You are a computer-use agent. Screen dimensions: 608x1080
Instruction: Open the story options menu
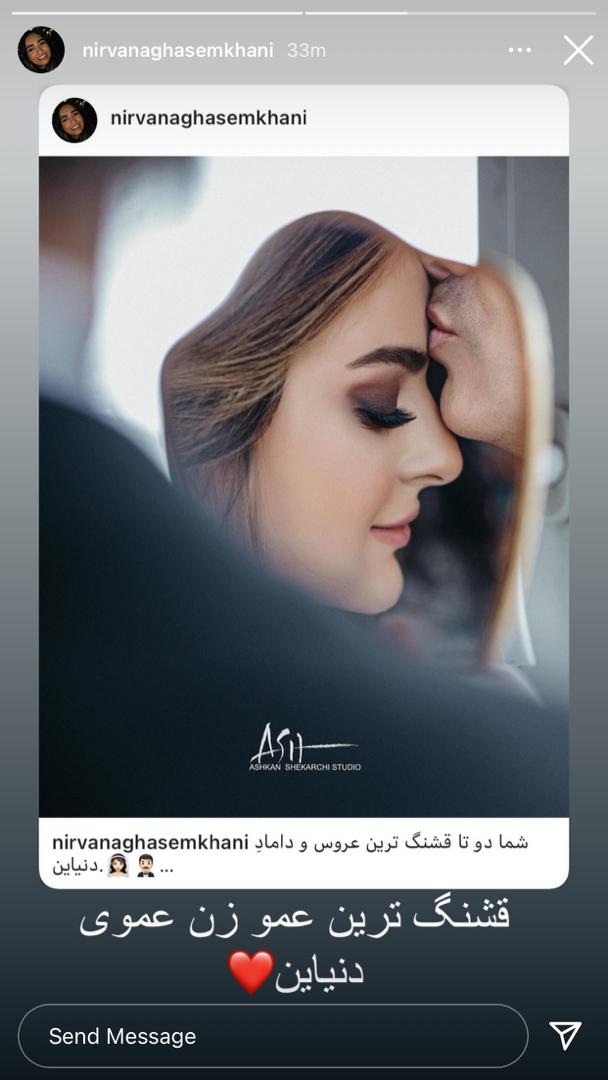tap(520, 50)
